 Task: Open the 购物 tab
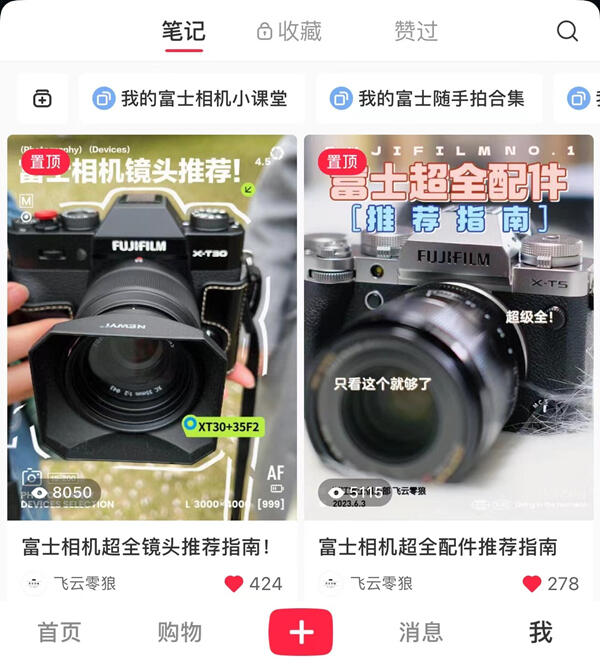tap(179, 632)
